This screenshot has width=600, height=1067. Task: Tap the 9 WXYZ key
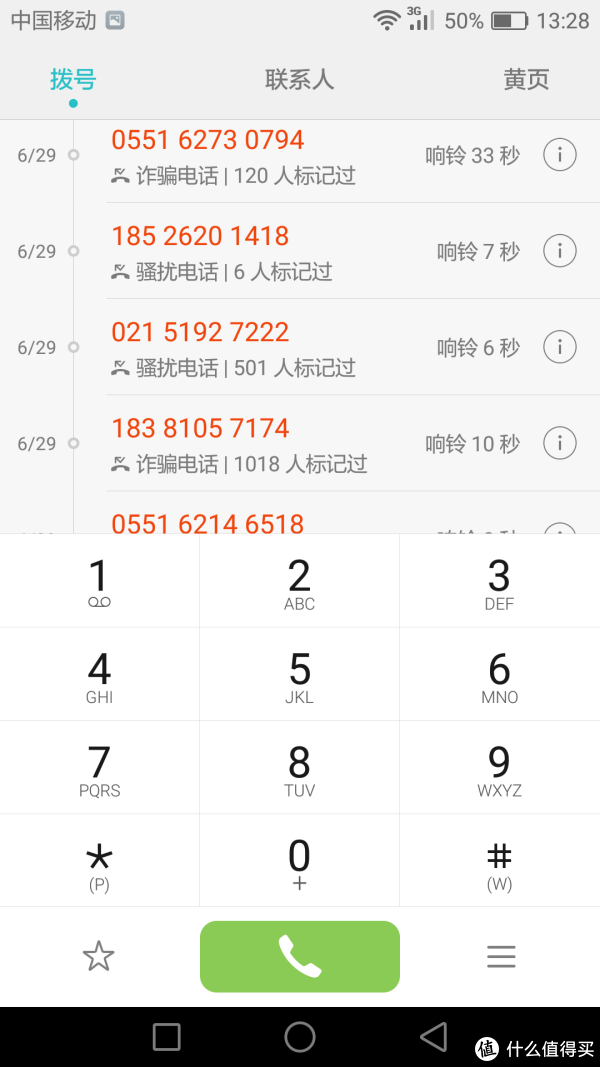(x=499, y=768)
